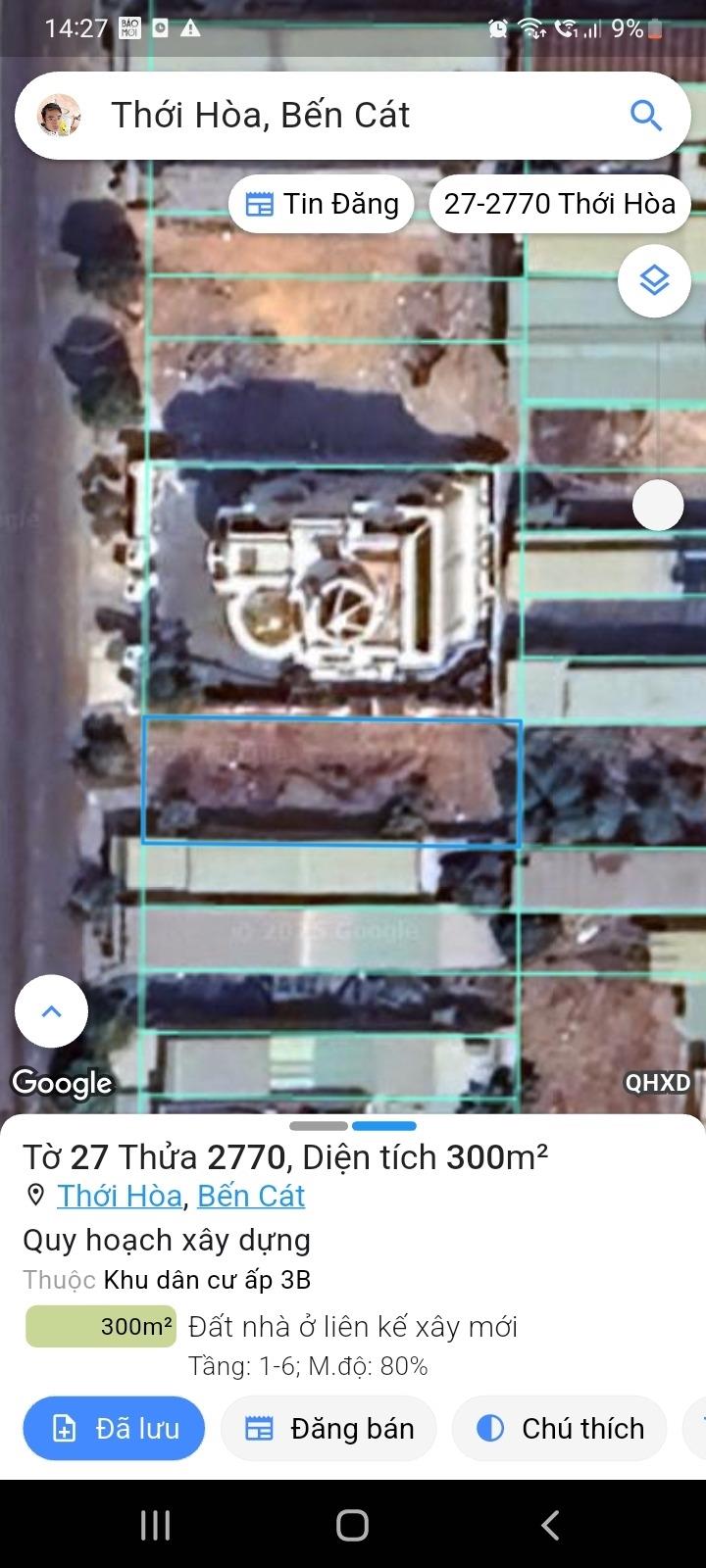Screen dimensions: 706x1568
Task: Tap the Đã lưu saved button
Action: coord(115,1428)
